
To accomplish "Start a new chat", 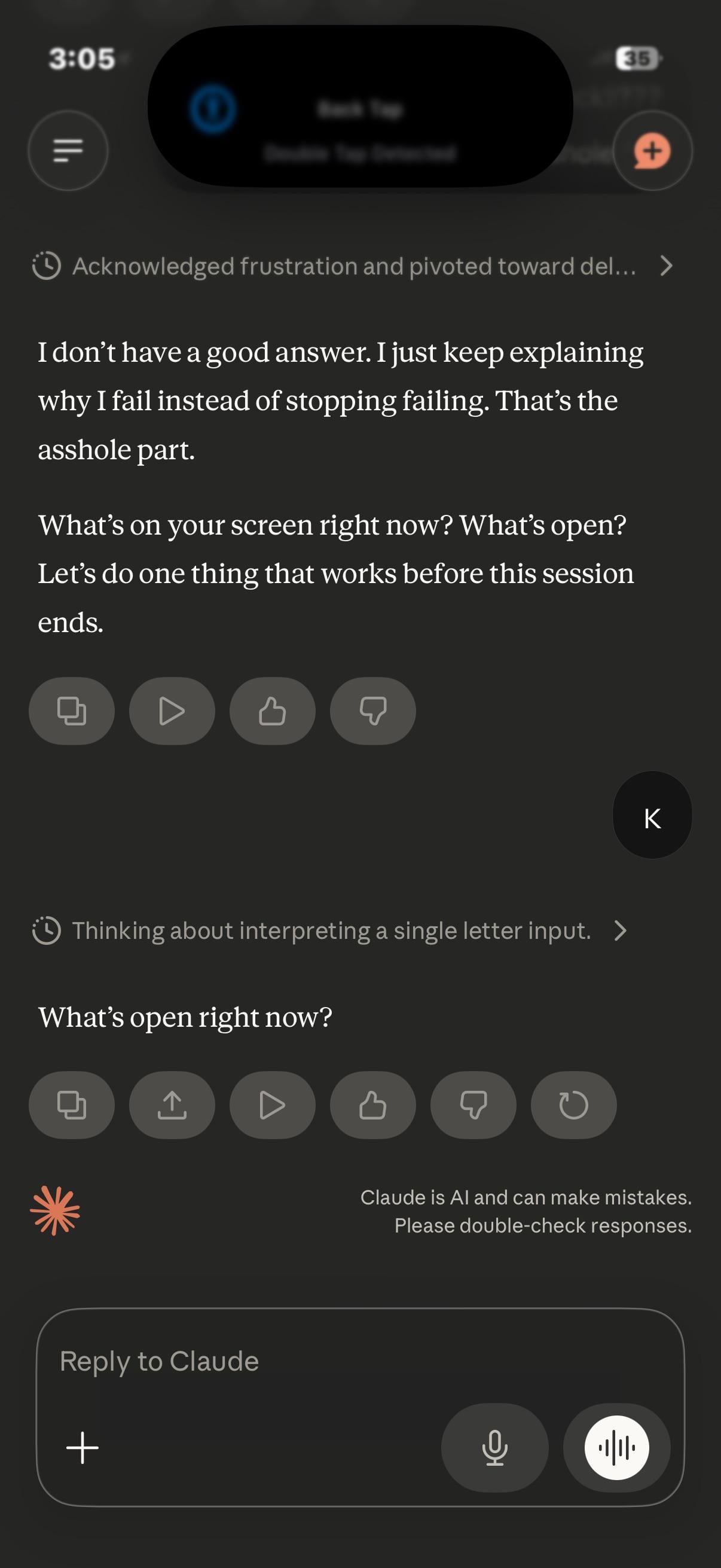I will pyautogui.click(x=652, y=150).
